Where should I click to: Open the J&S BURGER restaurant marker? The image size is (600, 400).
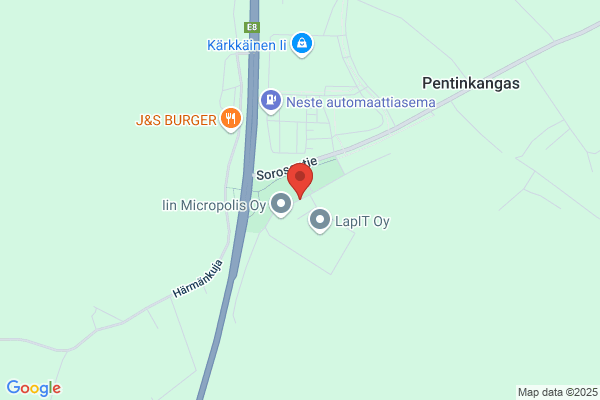click(231, 119)
